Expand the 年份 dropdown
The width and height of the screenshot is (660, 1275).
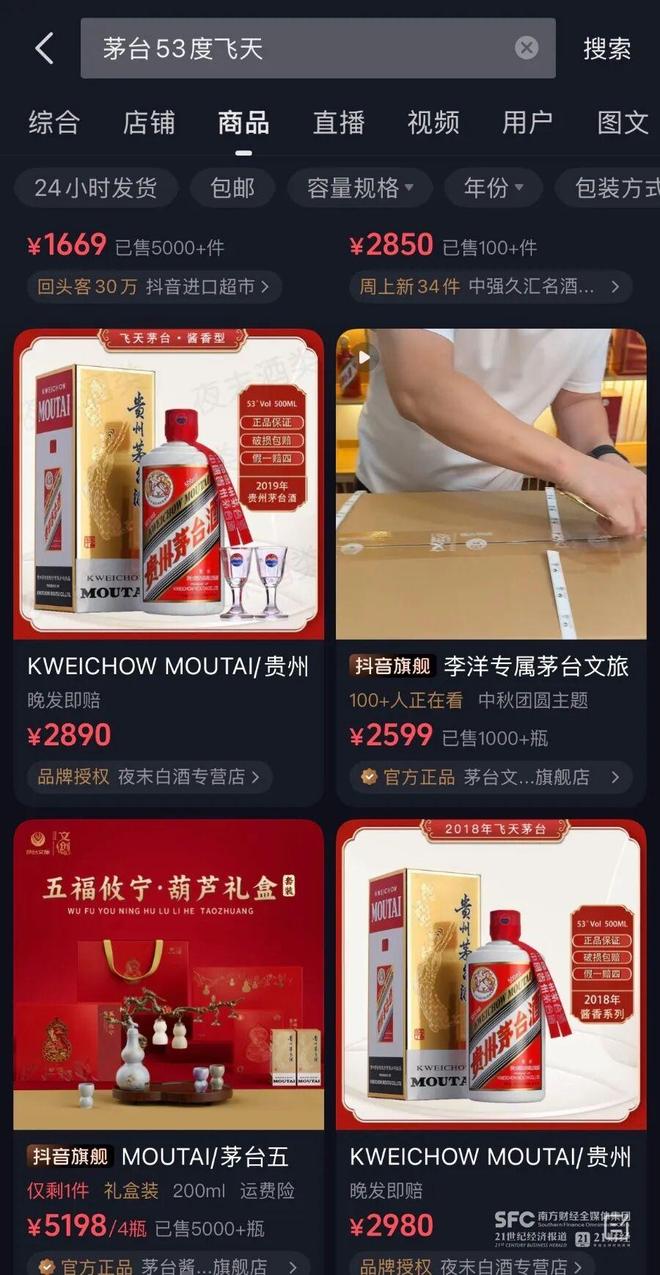(x=494, y=188)
